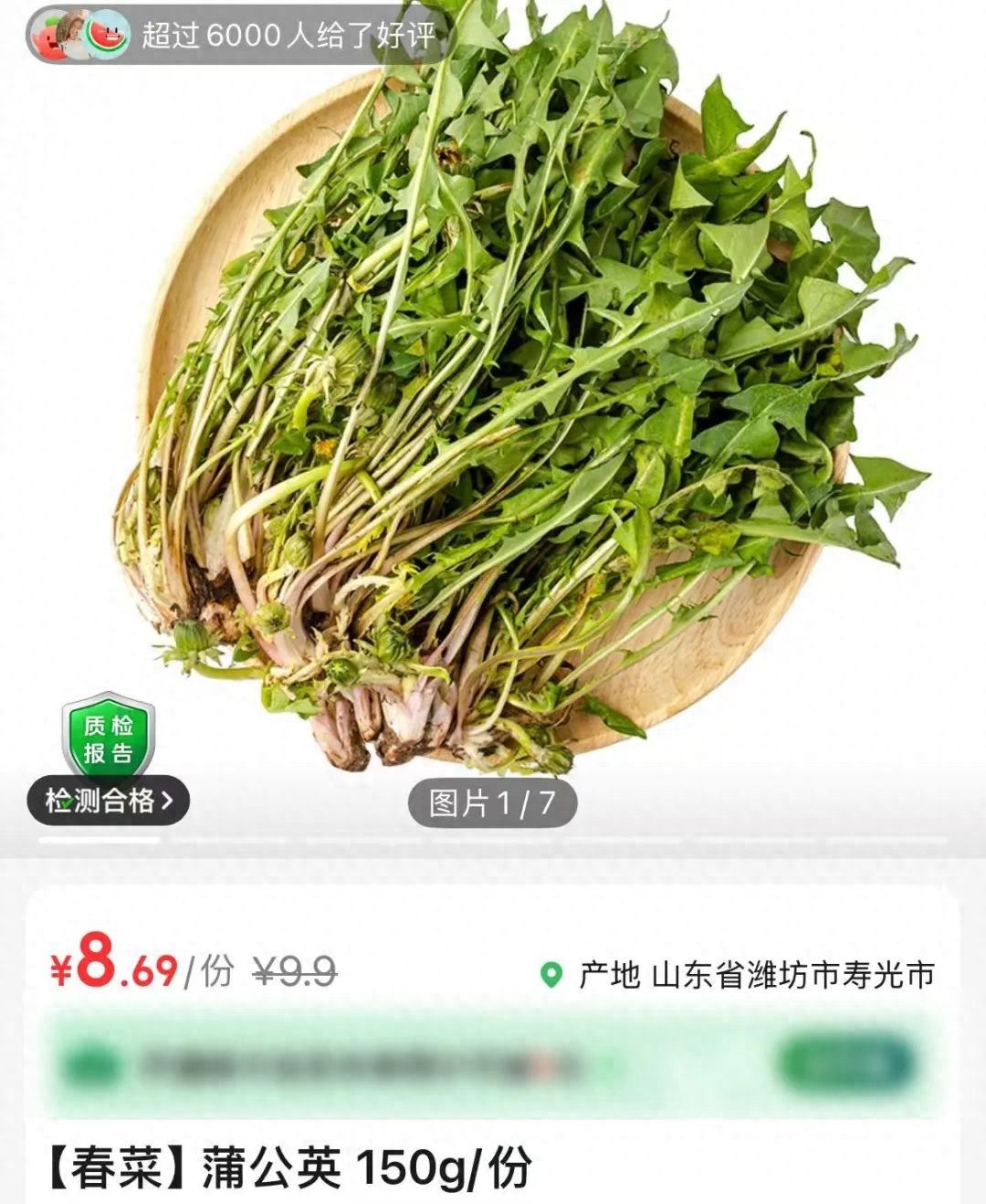View the 超过6000人给了好评 reviews badge
986x1204 pixels.
pos(239,36)
